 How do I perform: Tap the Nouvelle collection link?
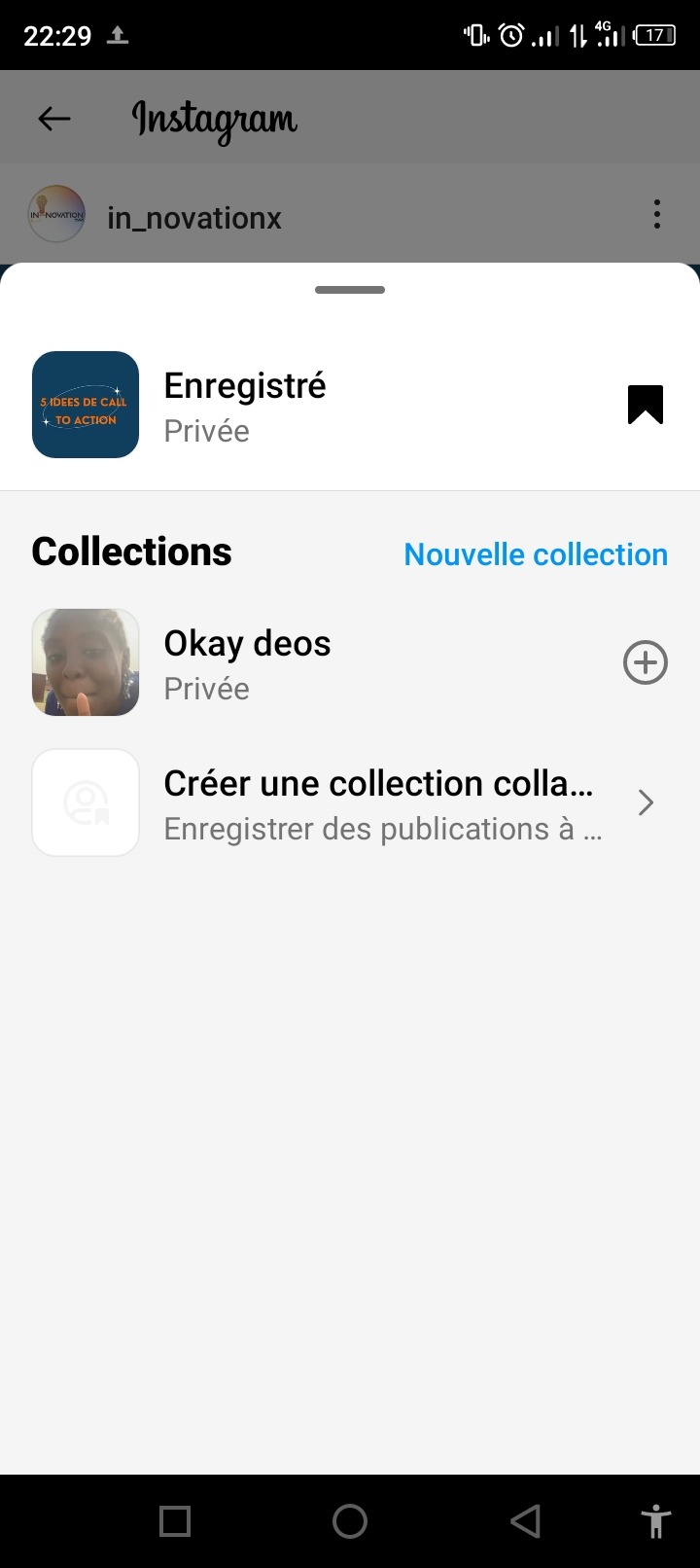pos(536,554)
